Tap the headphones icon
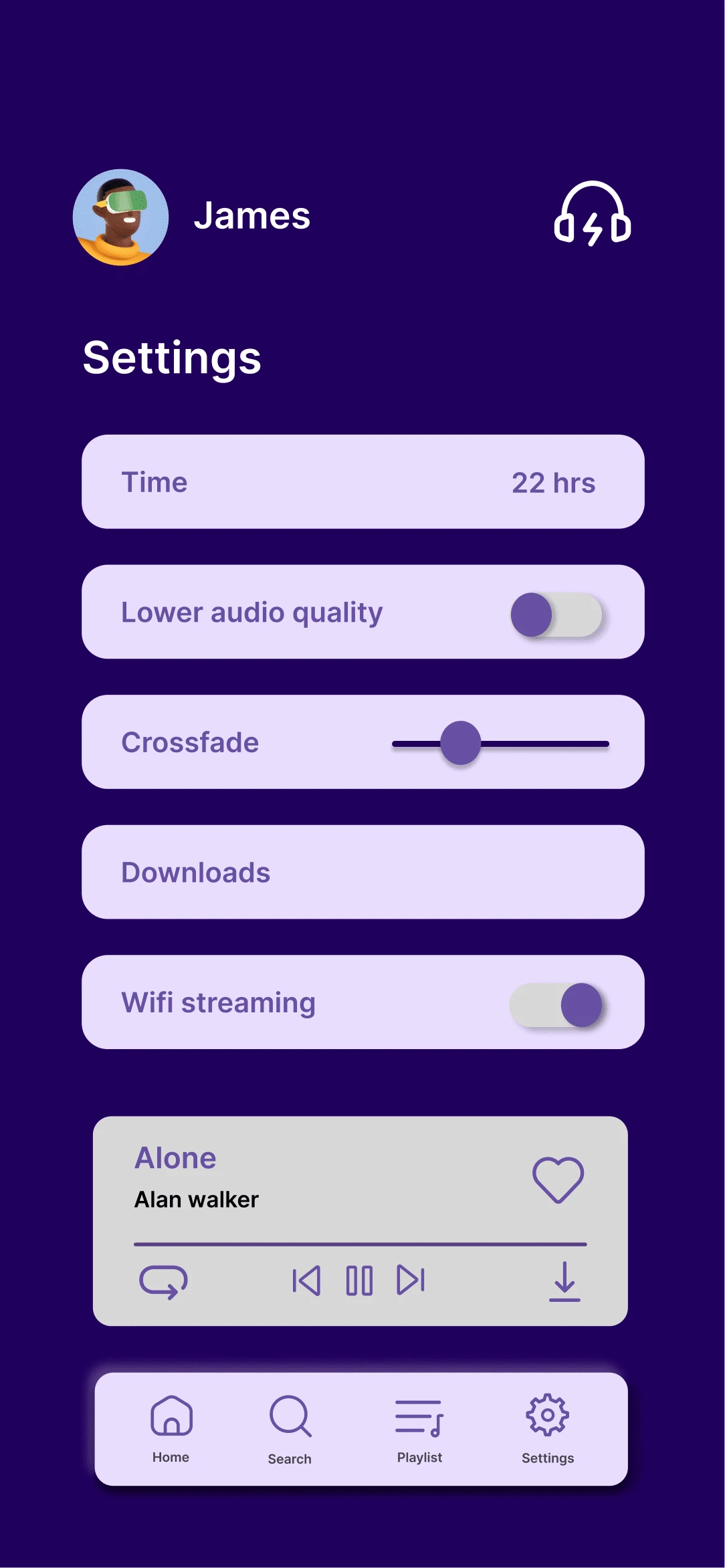 click(x=593, y=214)
